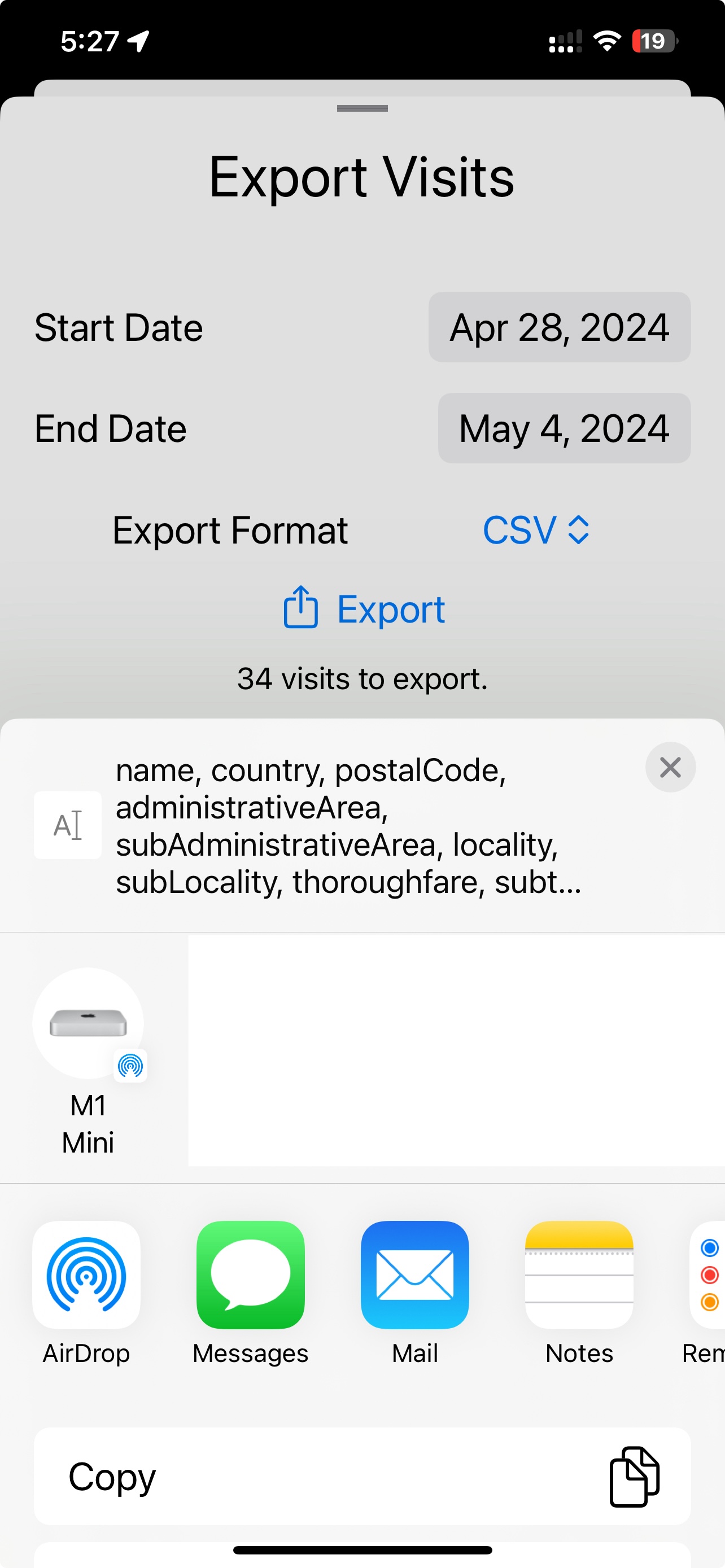Change the End Date May 4, 2024
This screenshot has height=1568, width=725.
coord(564,428)
